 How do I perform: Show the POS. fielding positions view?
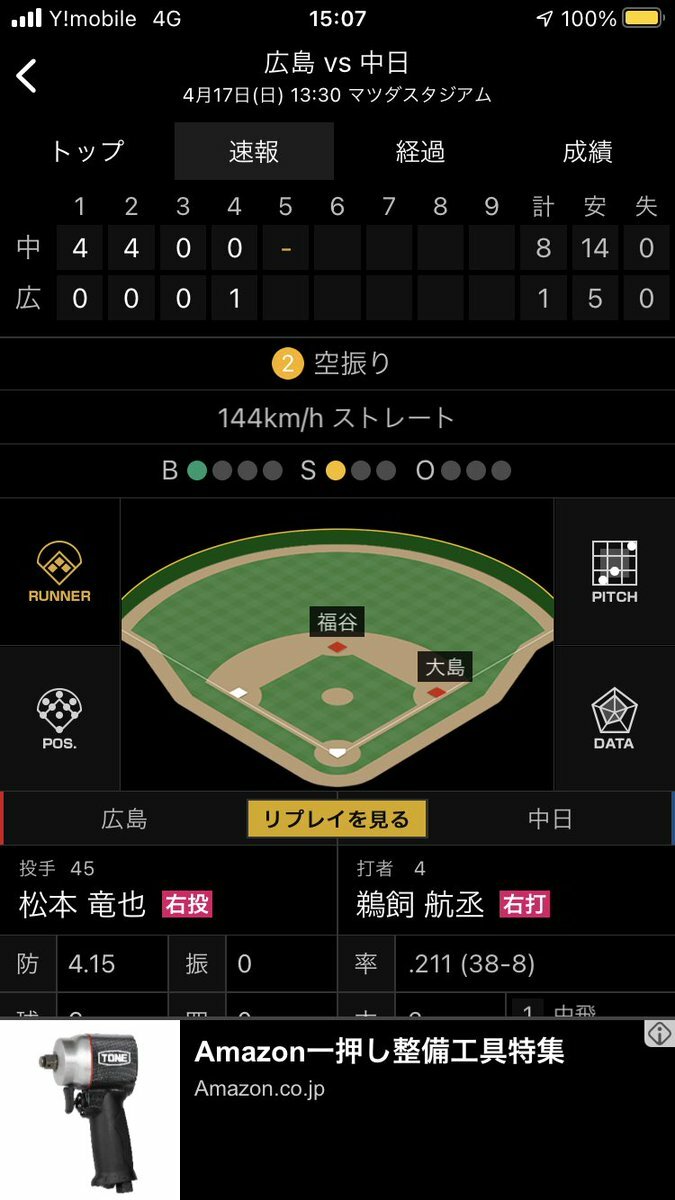click(60, 718)
